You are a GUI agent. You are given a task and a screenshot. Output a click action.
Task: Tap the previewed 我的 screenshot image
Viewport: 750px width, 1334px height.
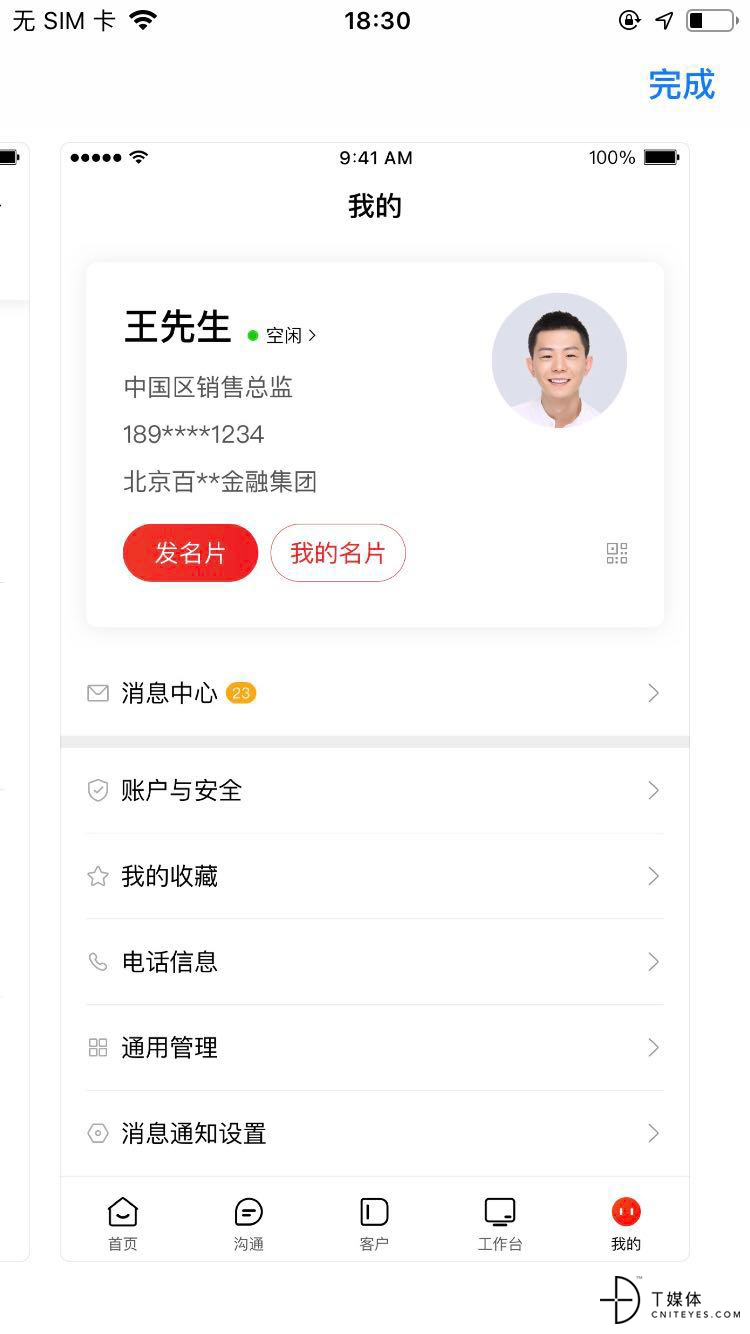tap(375, 700)
